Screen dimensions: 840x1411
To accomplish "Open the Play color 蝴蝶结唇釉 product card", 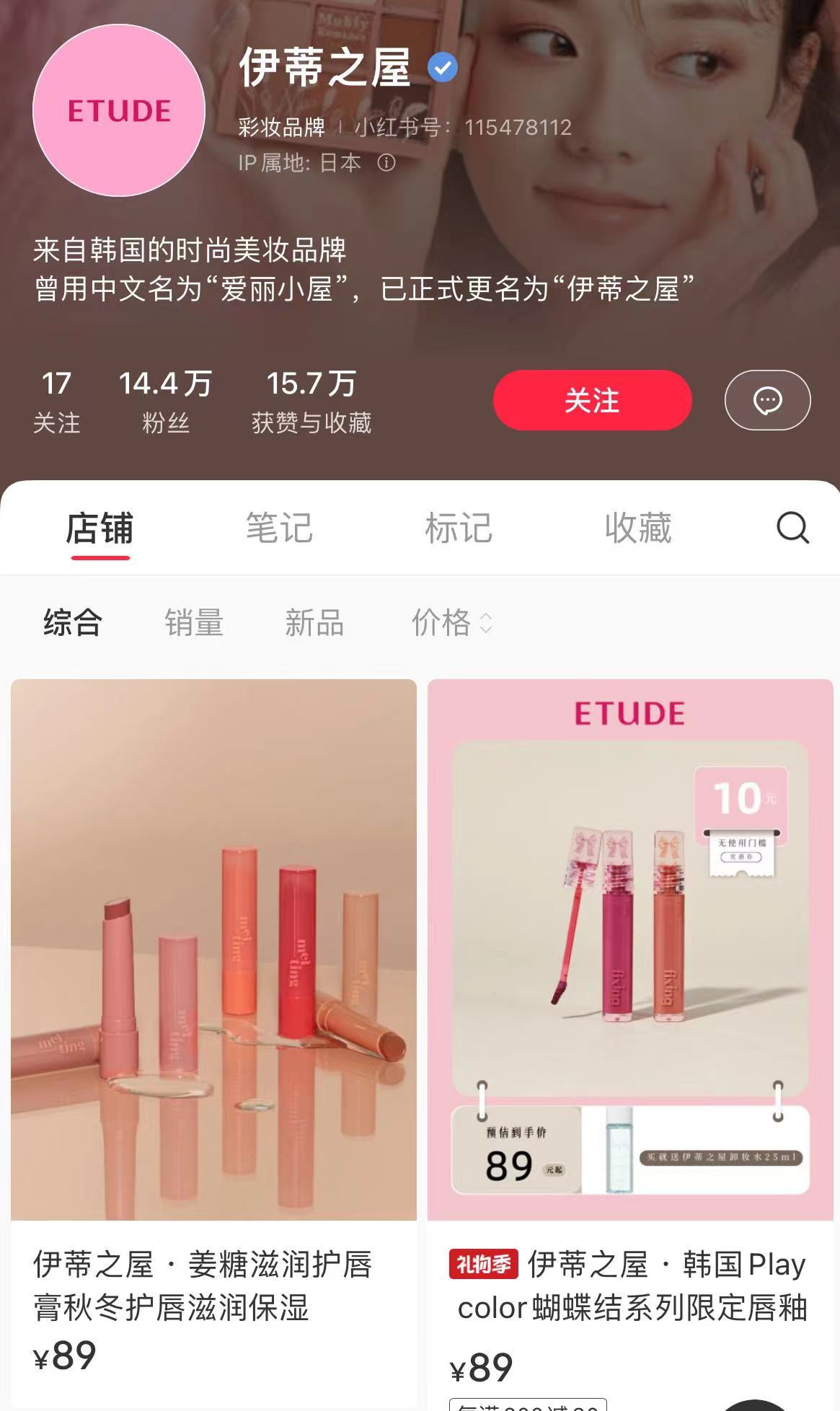I will [630, 1009].
